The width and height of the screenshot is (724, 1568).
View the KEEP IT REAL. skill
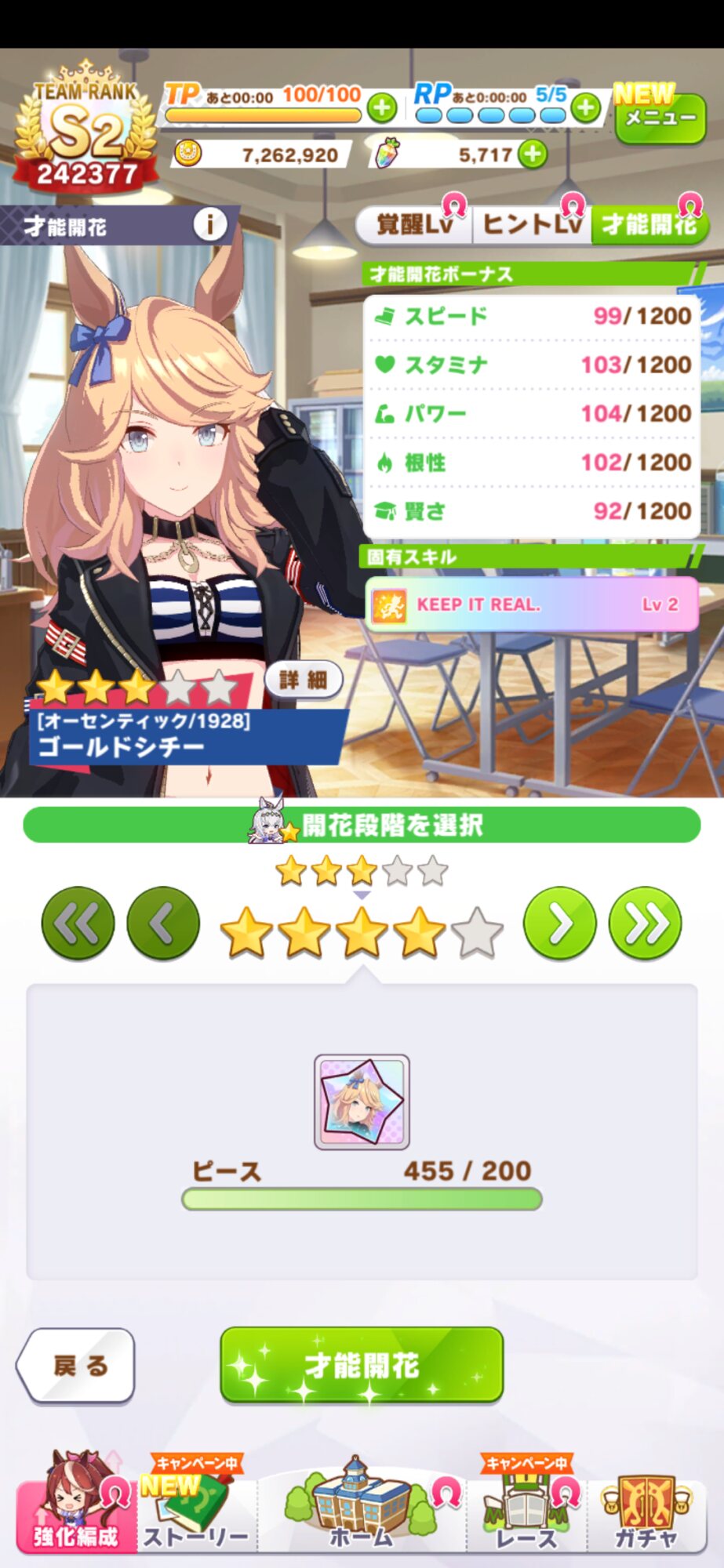[x=532, y=604]
